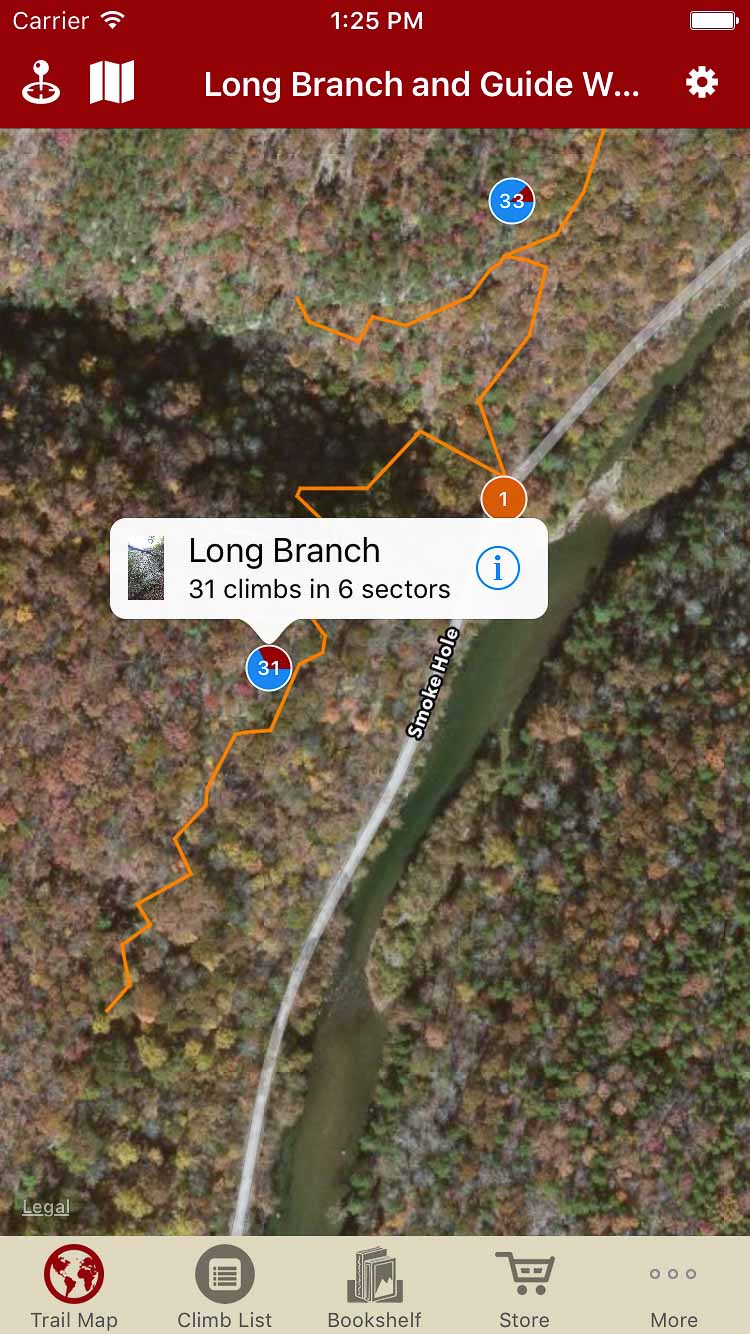750x1334 pixels.
Task: Go to the Bookshelf tab
Action: tap(374, 1287)
